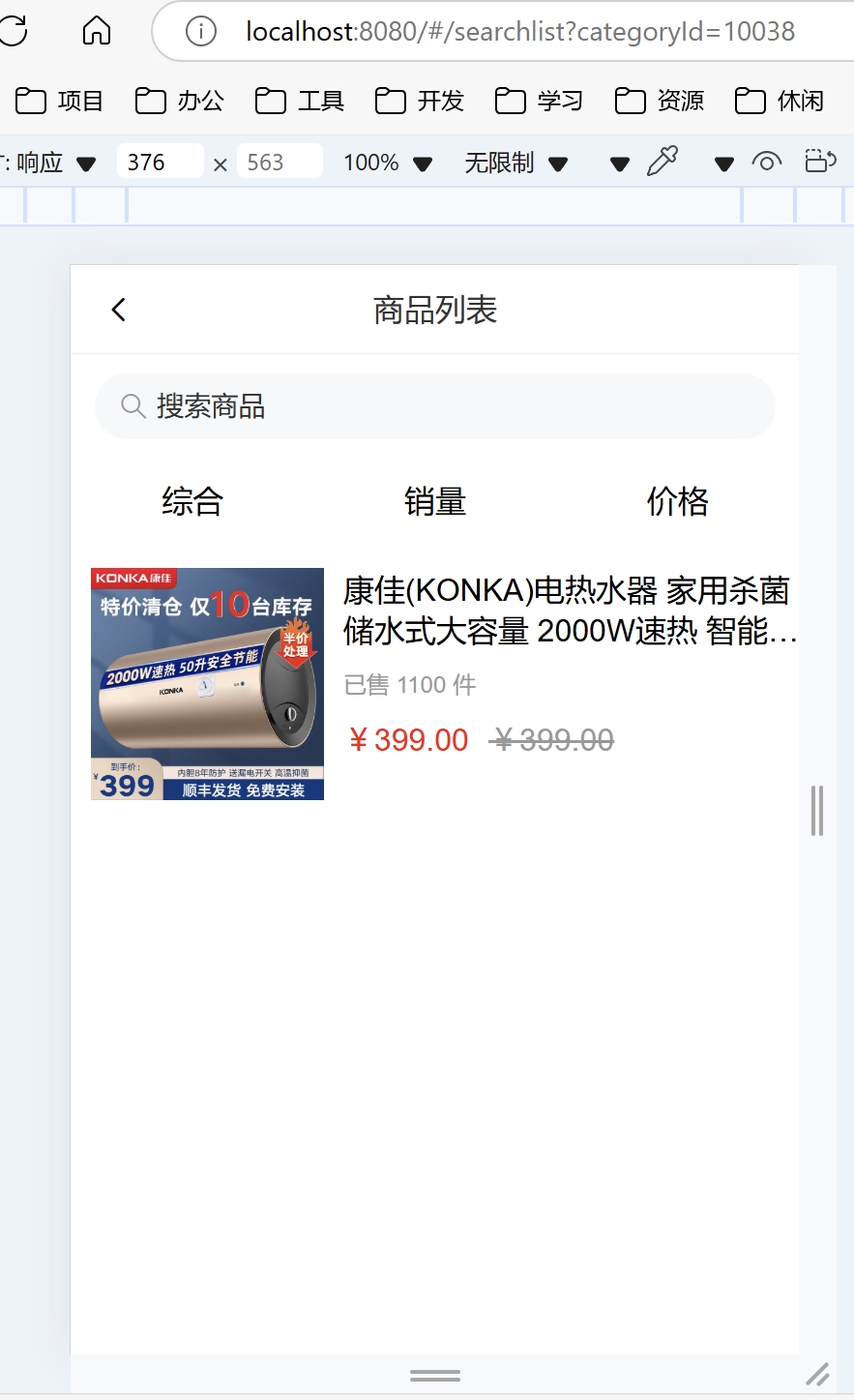Focus the viewport width field showing 376
The image size is (854, 1400).
[x=160, y=163]
